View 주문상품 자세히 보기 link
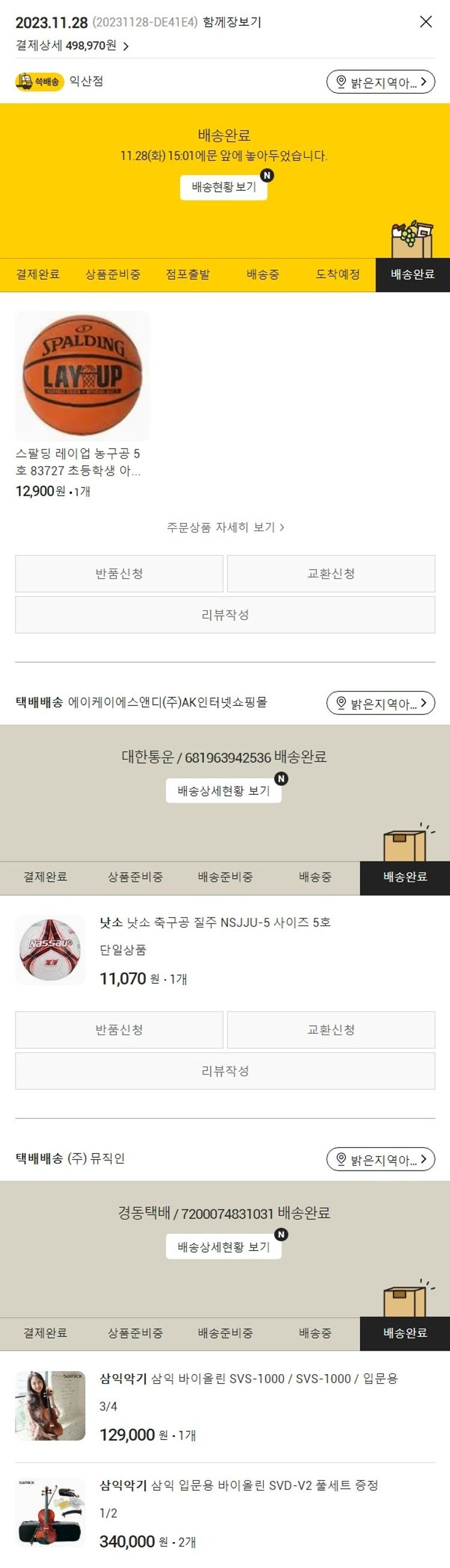This screenshot has width=450, height=1568. coord(225,527)
